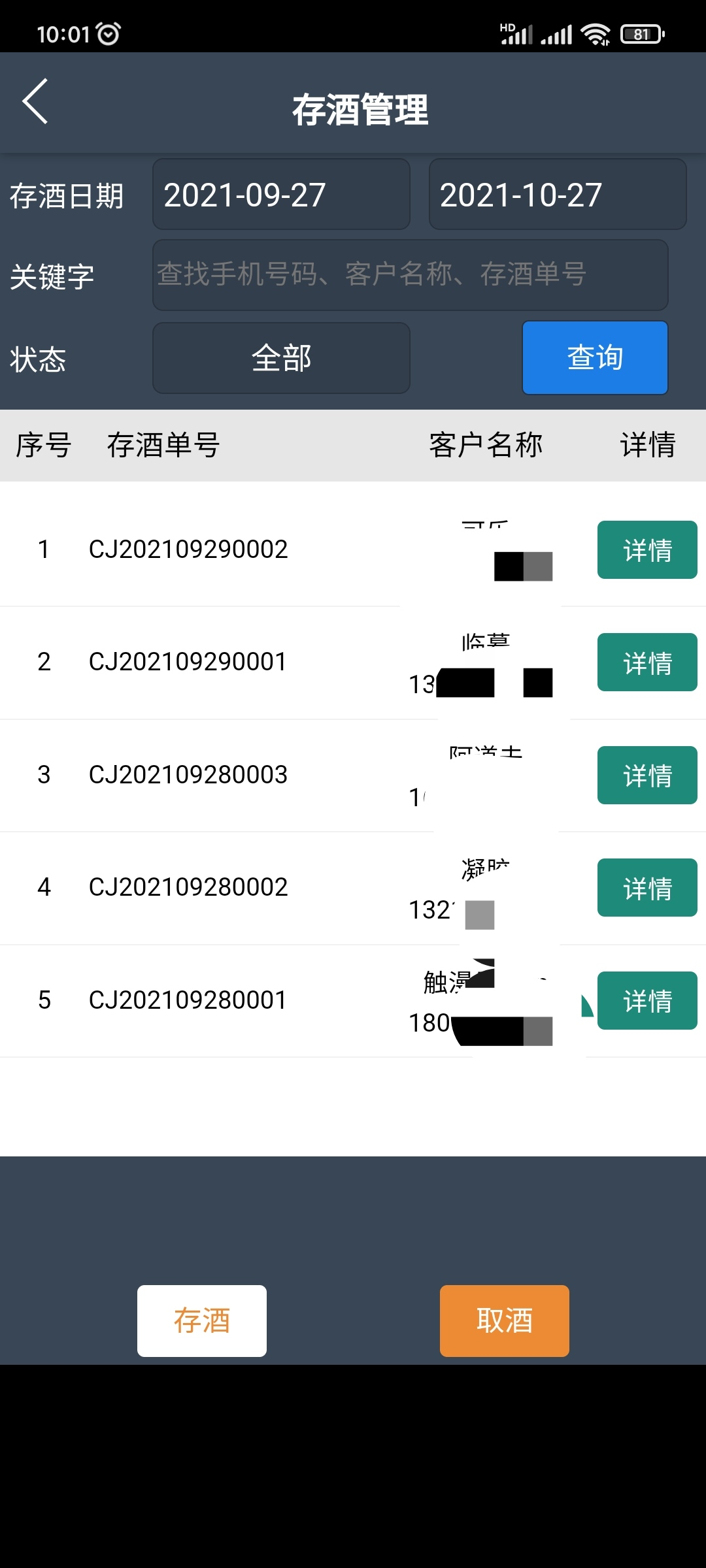Open the 状态 dropdown showing 全部
The width and height of the screenshot is (706, 1568).
point(281,358)
